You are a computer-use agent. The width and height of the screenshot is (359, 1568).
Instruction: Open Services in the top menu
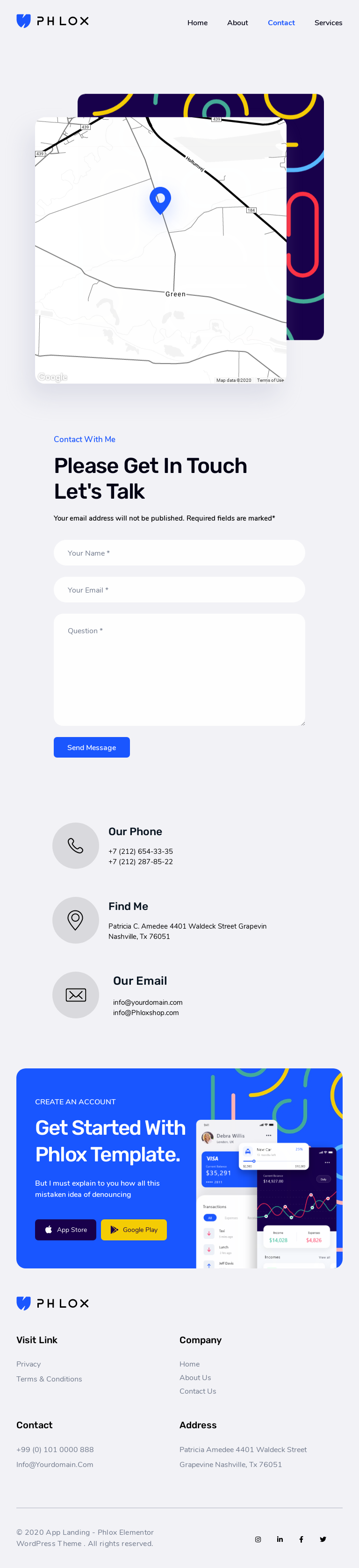328,22
